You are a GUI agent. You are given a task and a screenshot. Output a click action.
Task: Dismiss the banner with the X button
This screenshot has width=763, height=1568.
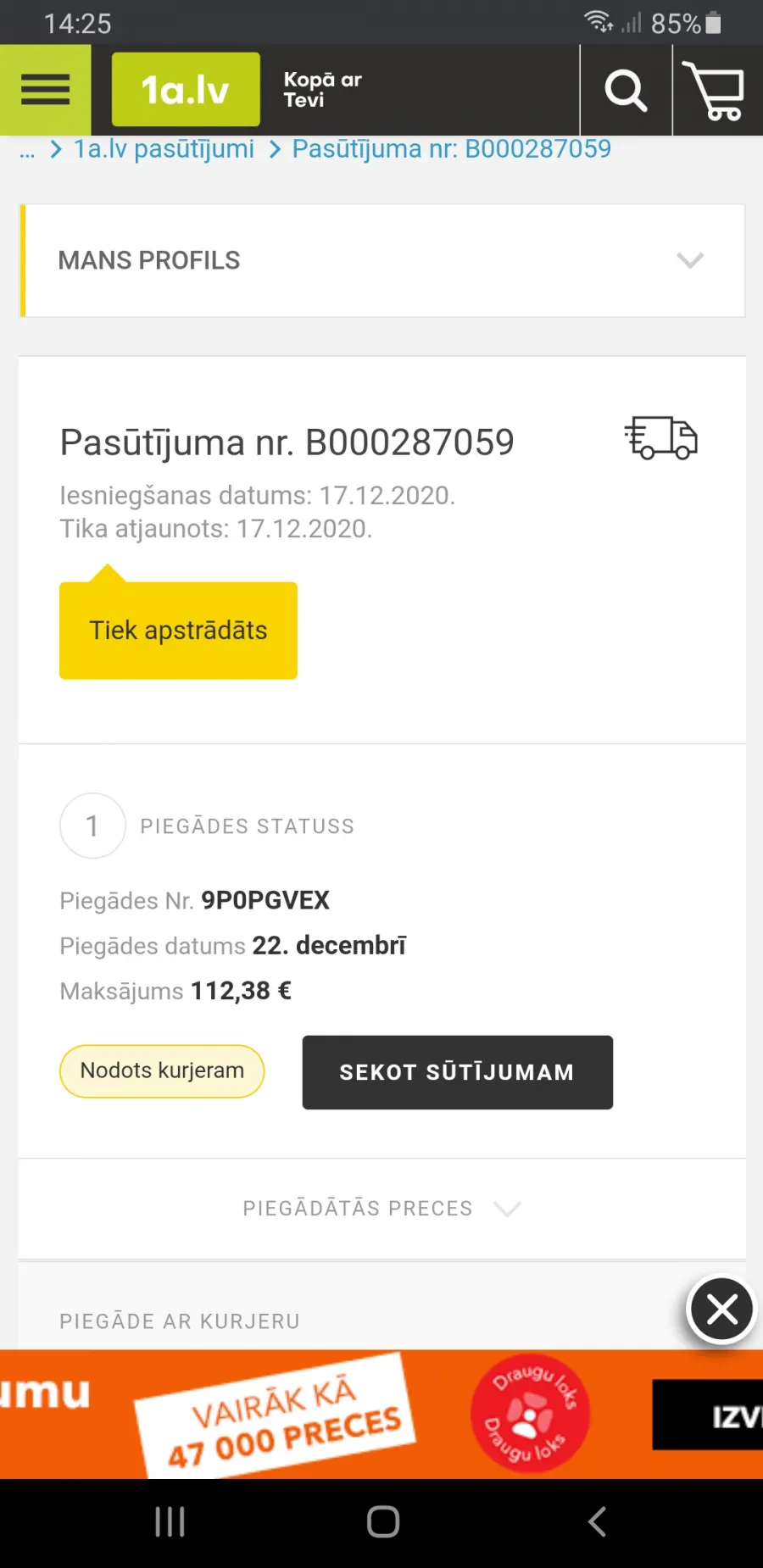(x=721, y=1309)
